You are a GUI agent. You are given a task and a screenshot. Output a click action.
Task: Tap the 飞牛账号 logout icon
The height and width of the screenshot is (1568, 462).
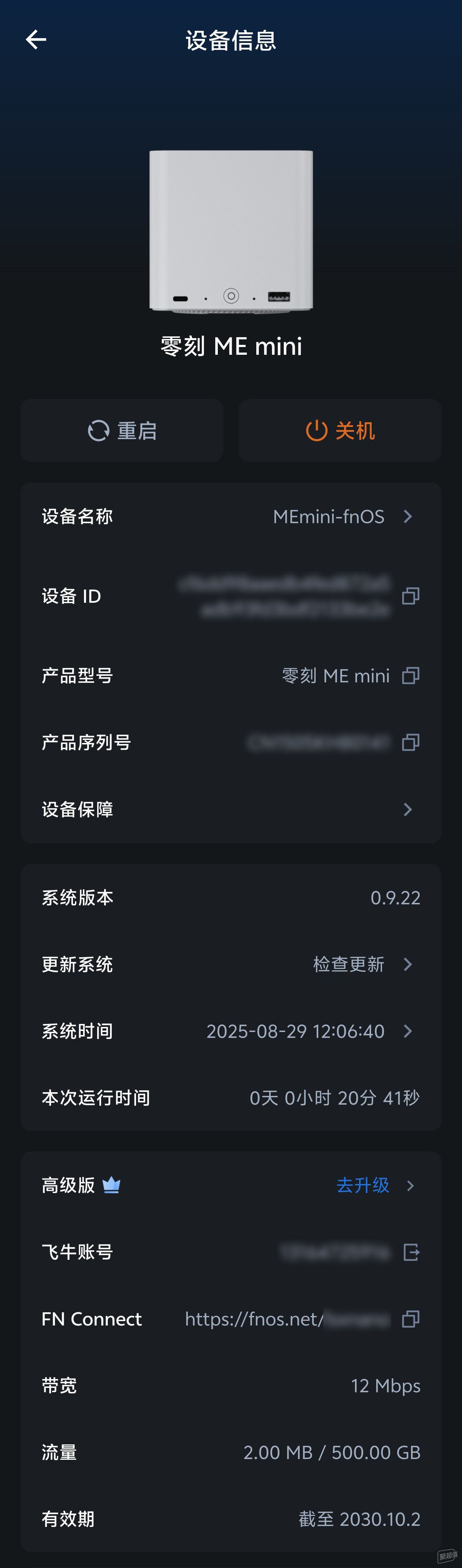[411, 1252]
